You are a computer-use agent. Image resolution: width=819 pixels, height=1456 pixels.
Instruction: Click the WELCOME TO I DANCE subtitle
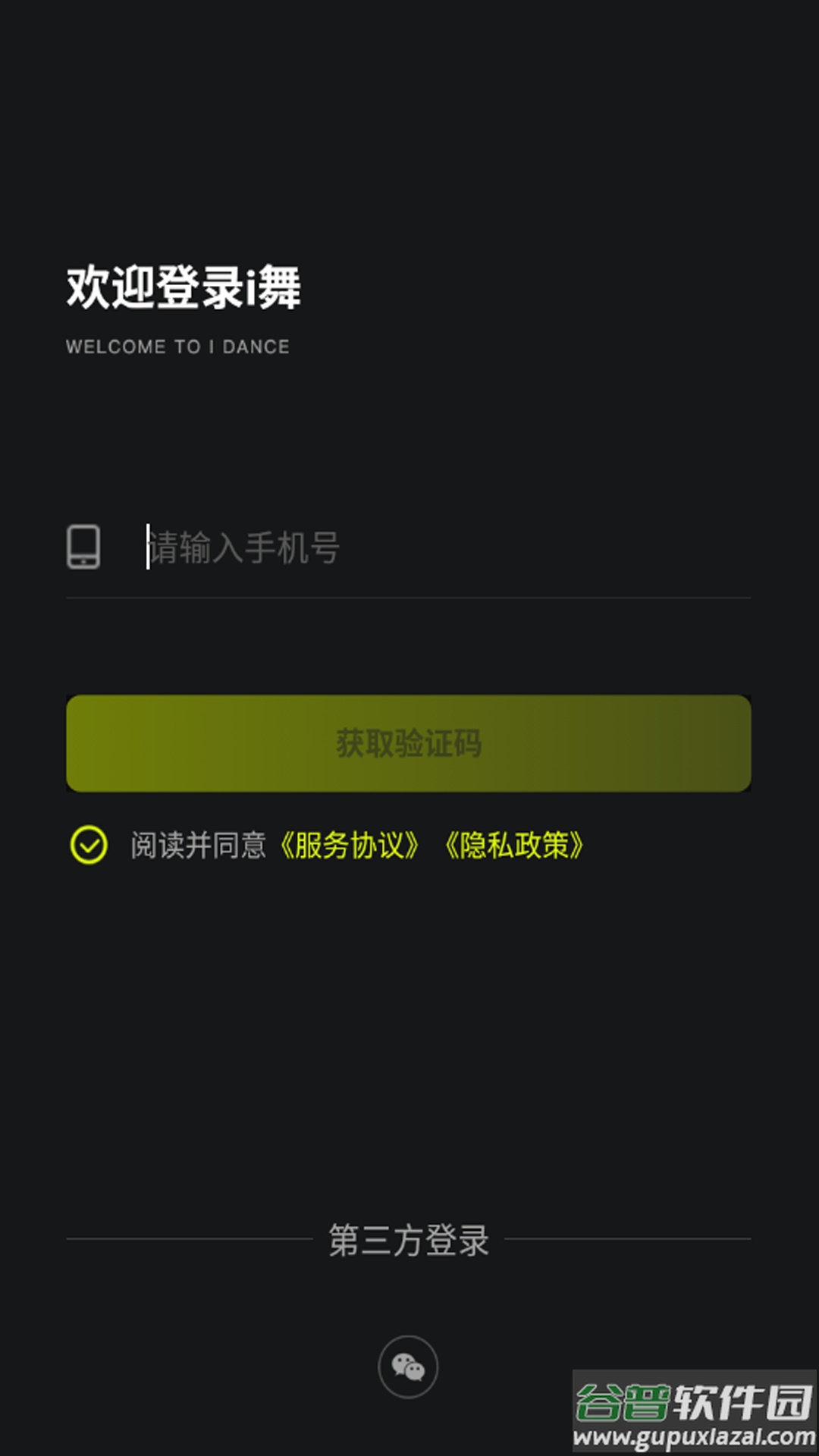click(177, 347)
